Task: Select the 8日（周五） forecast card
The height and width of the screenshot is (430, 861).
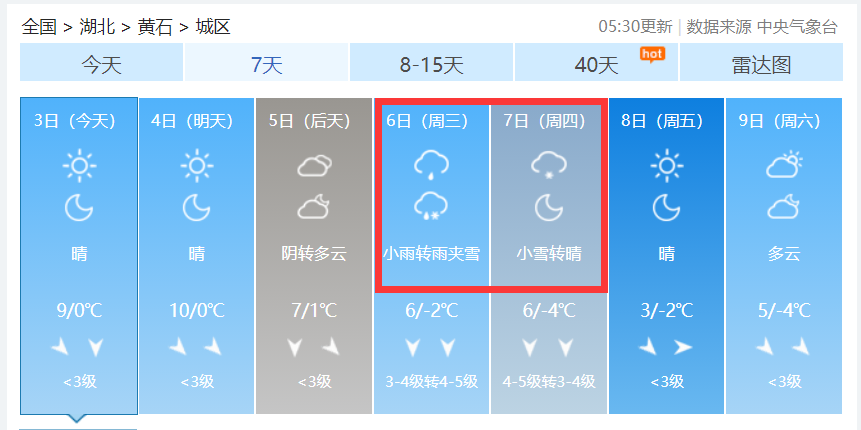Action: (x=666, y=255)
